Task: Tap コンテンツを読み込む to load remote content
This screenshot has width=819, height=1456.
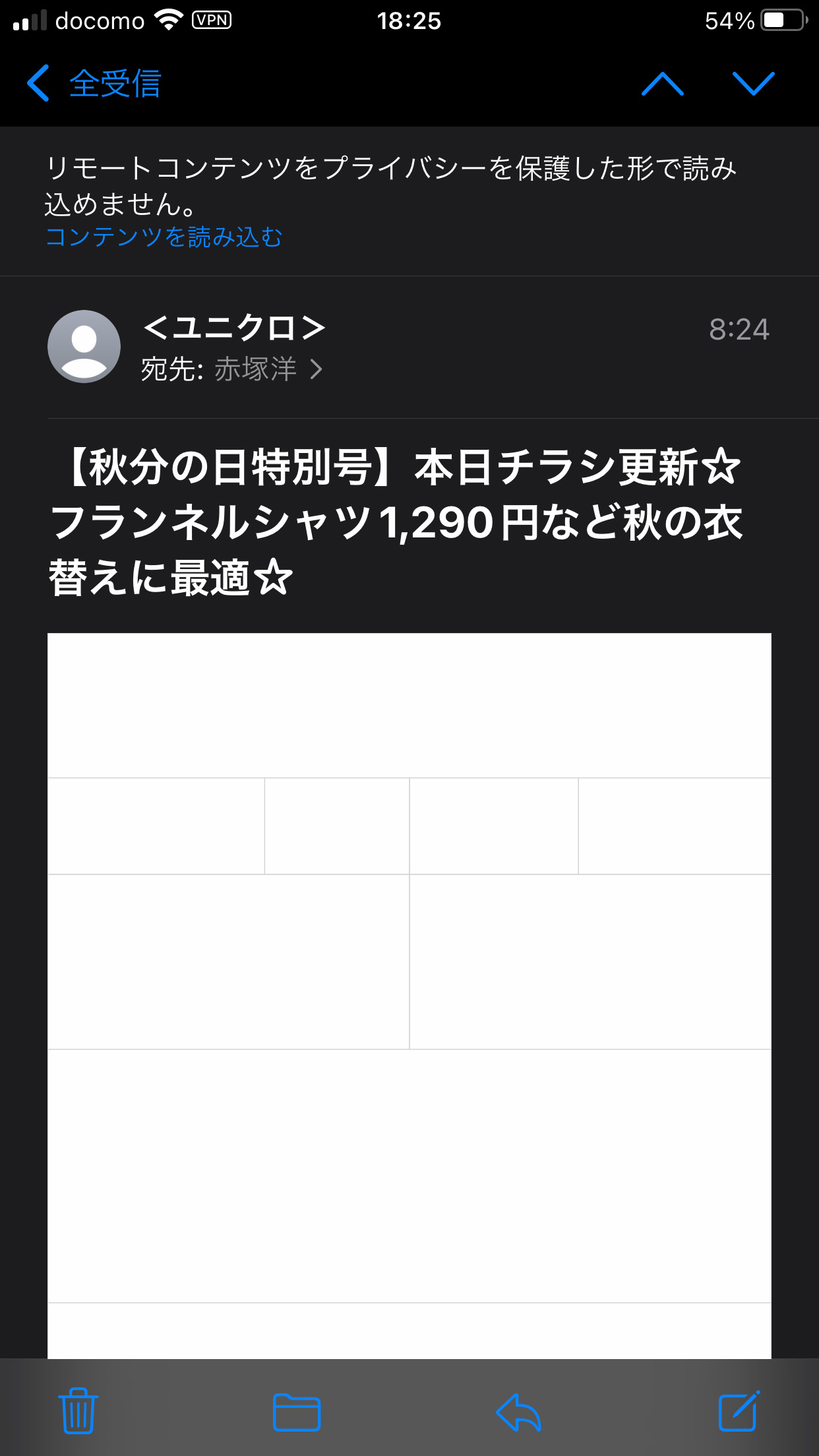Action: point(164,237)
